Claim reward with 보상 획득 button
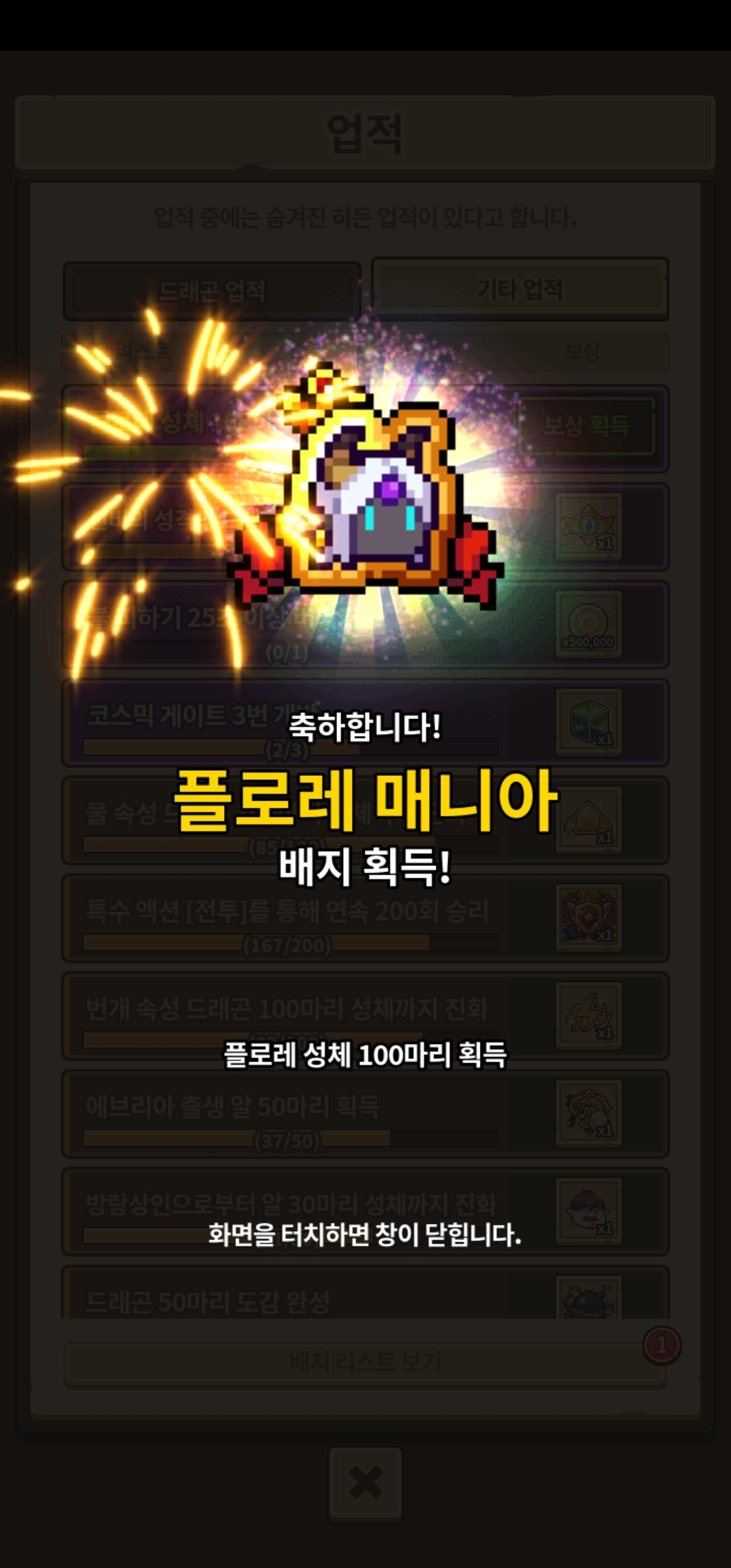 click(x=586, y=426)
